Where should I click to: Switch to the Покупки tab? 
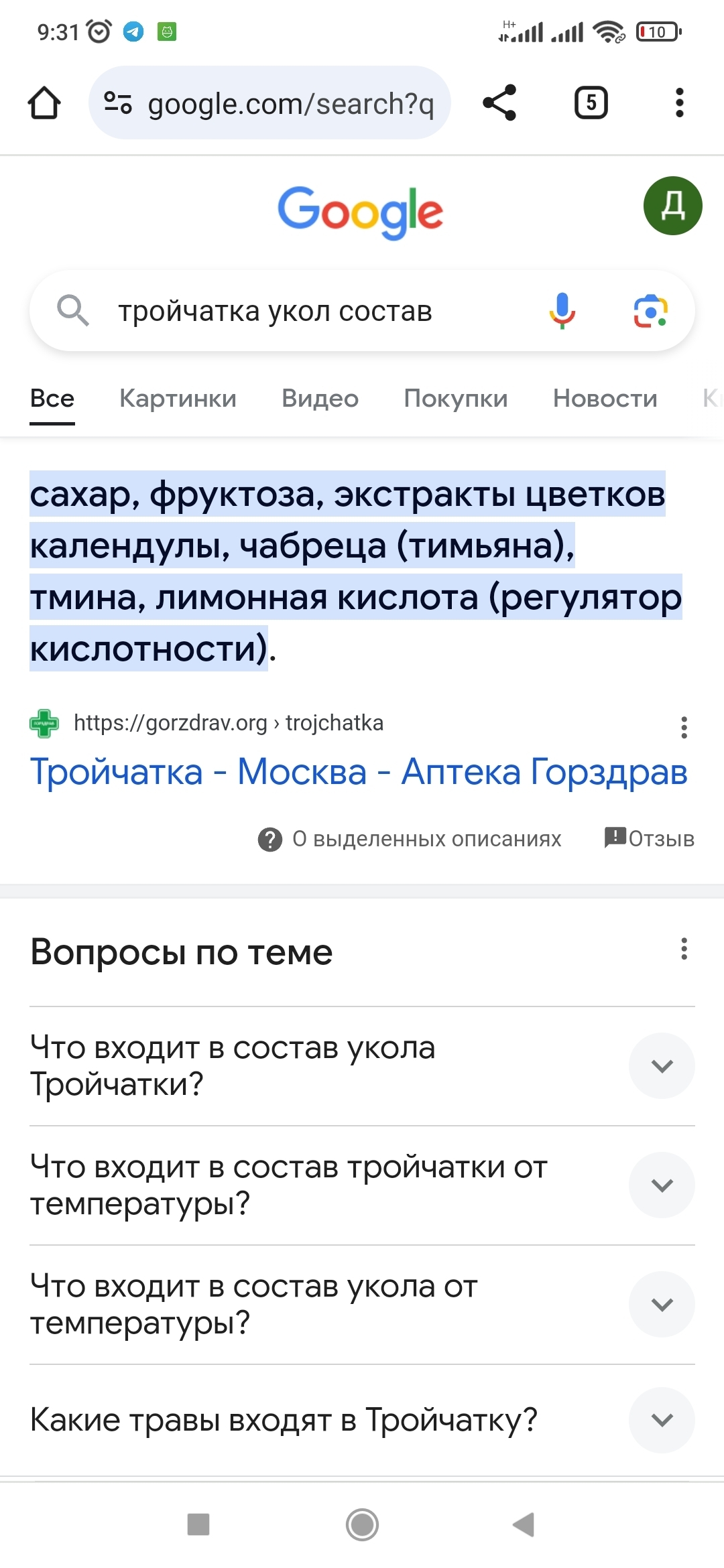[455, 399]
